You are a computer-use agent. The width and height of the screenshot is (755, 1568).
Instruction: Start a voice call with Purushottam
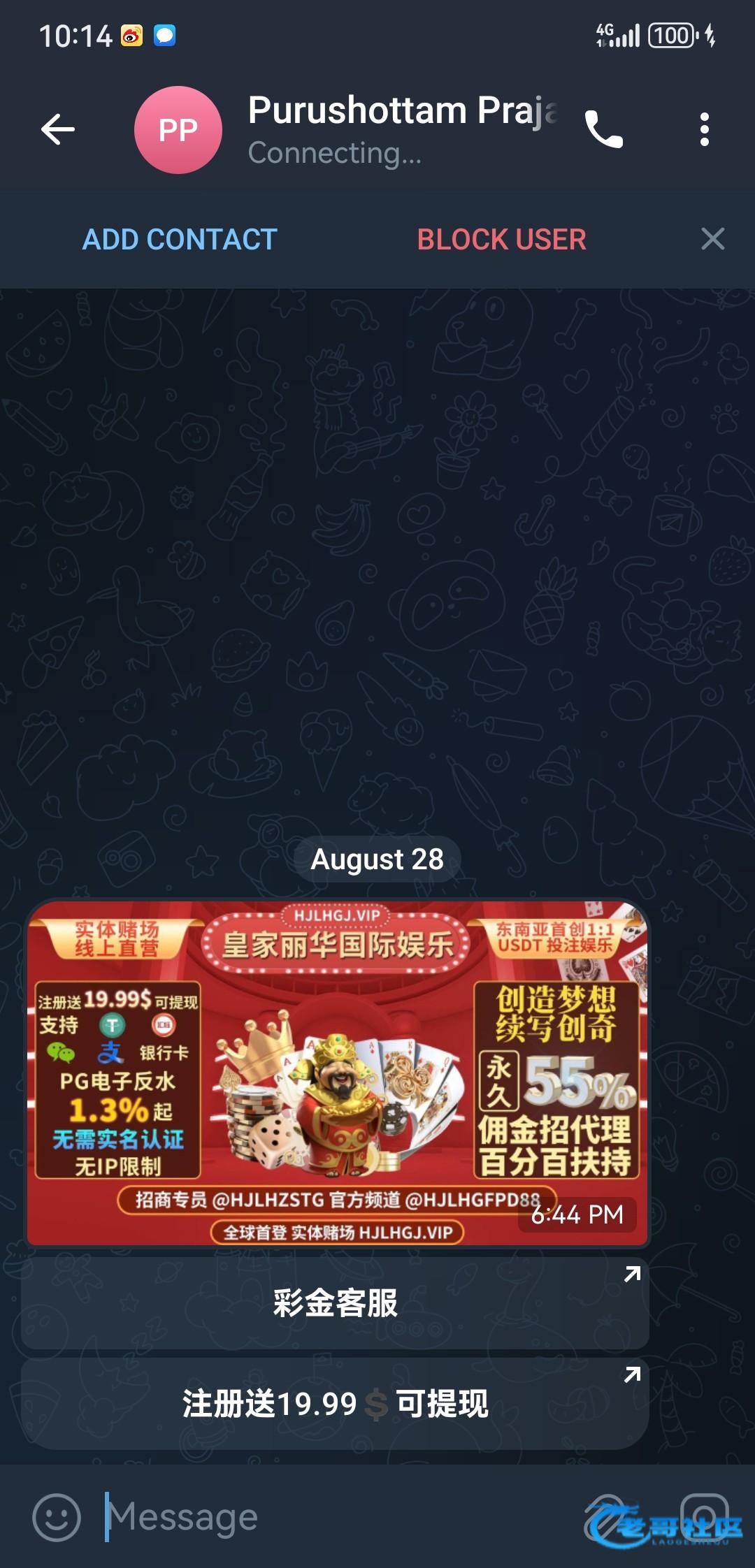point(603,129)
